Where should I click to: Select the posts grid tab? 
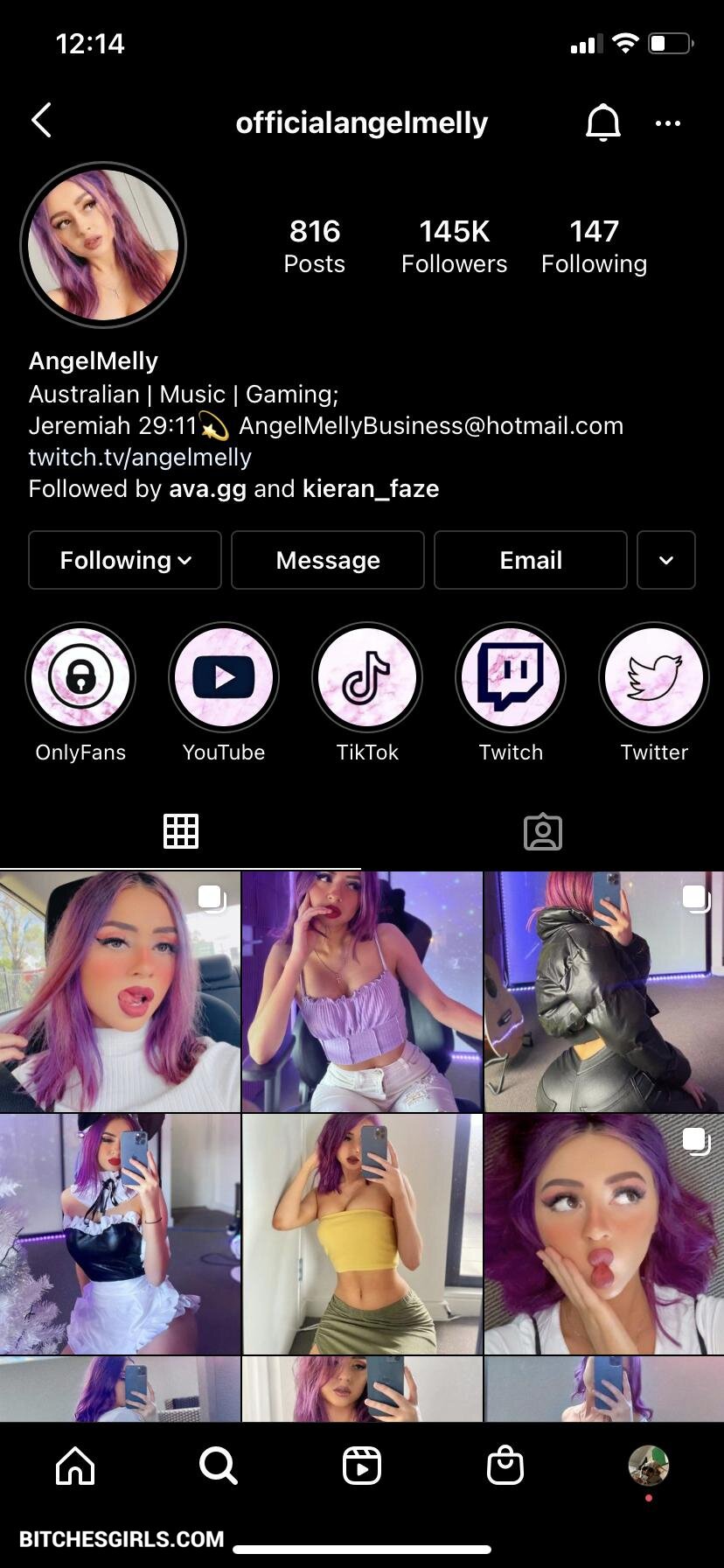181,831
